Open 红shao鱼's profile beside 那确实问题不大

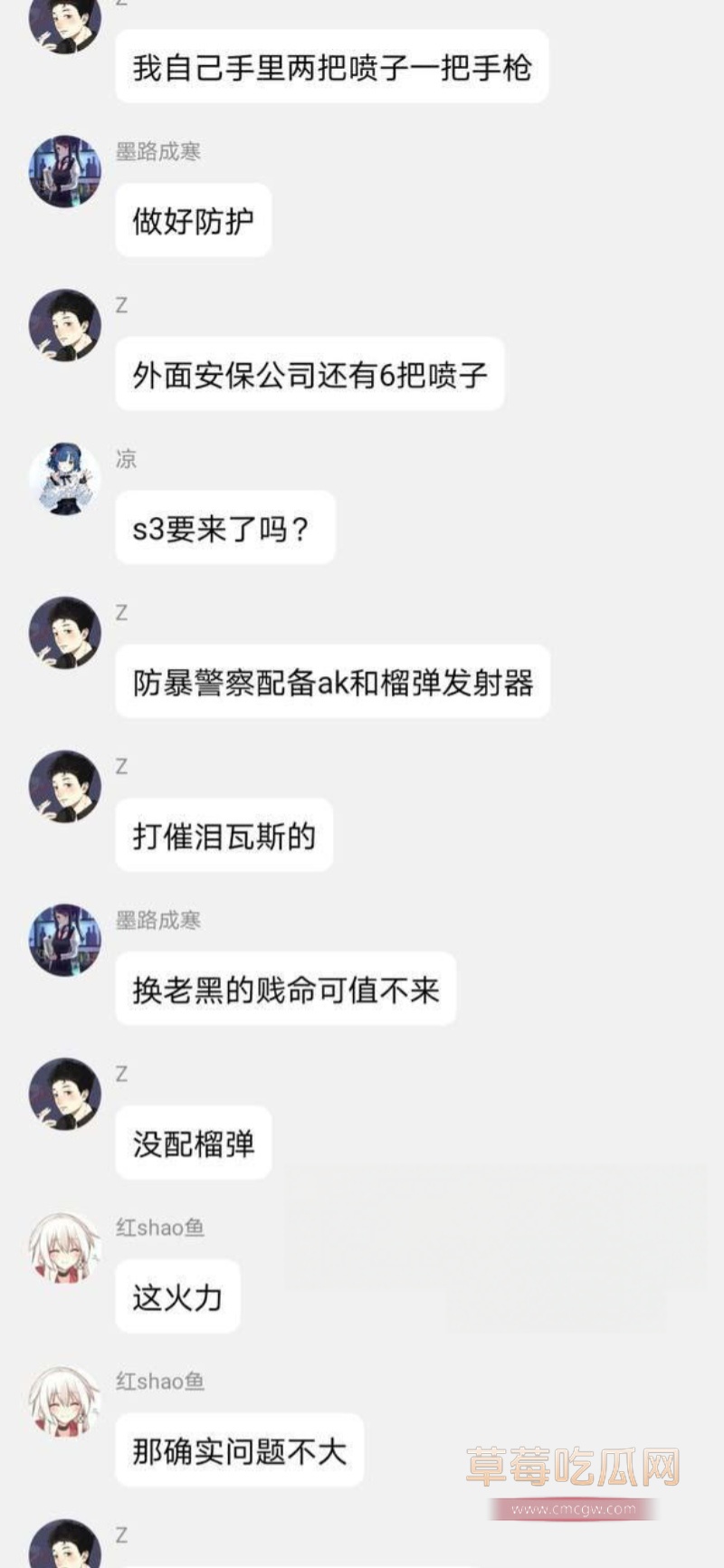[x=65, y=1401]
